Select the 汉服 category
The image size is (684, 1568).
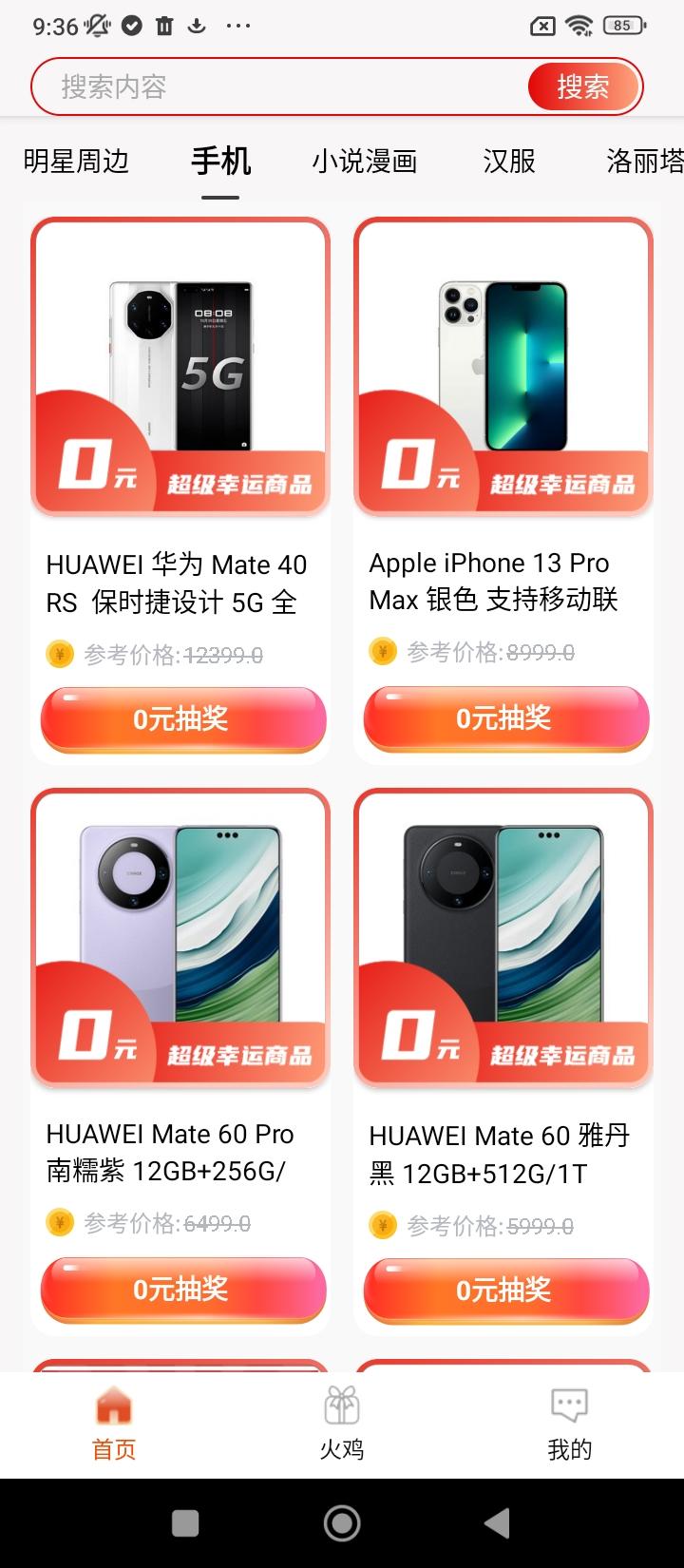(507, 162)
